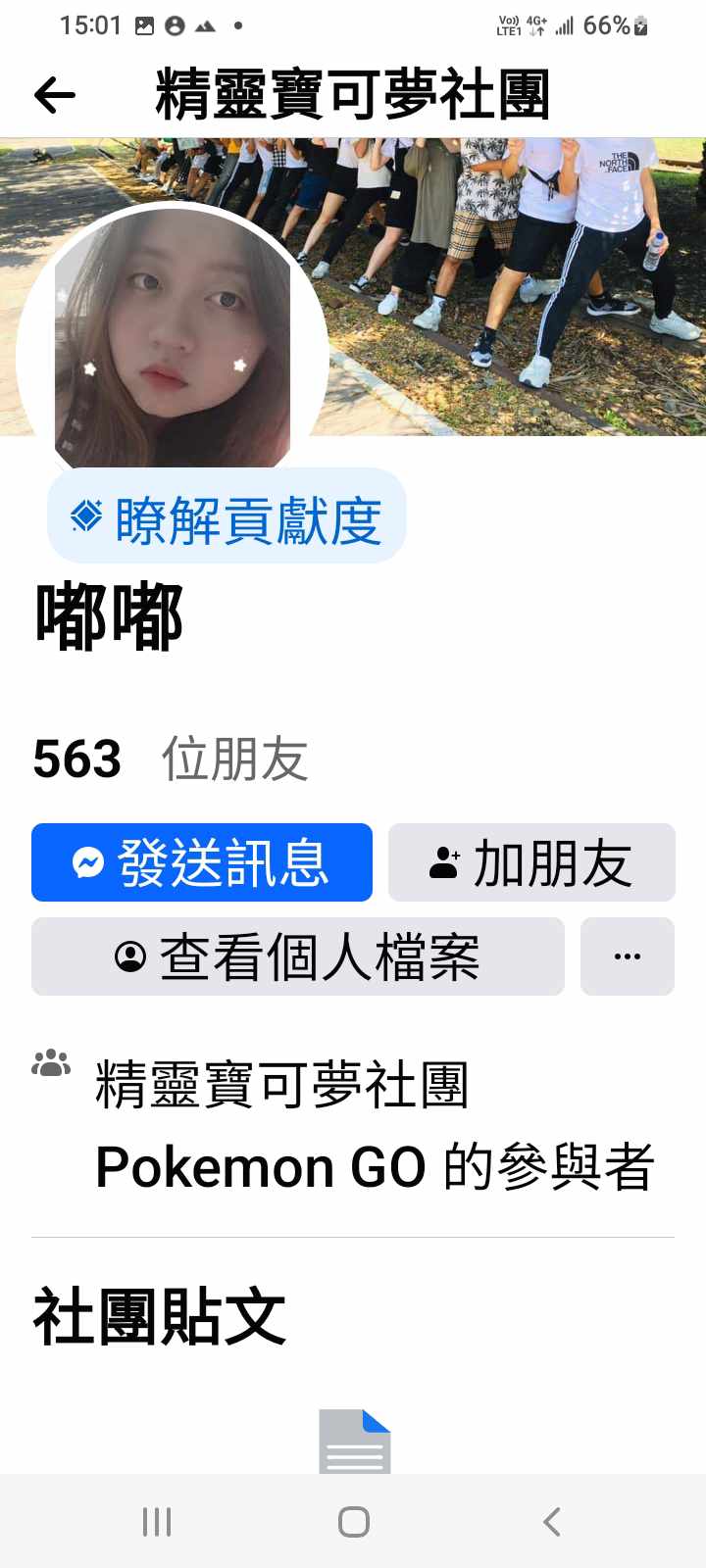
Task: Open the three-dot more options button
Action: coord(627,956)
